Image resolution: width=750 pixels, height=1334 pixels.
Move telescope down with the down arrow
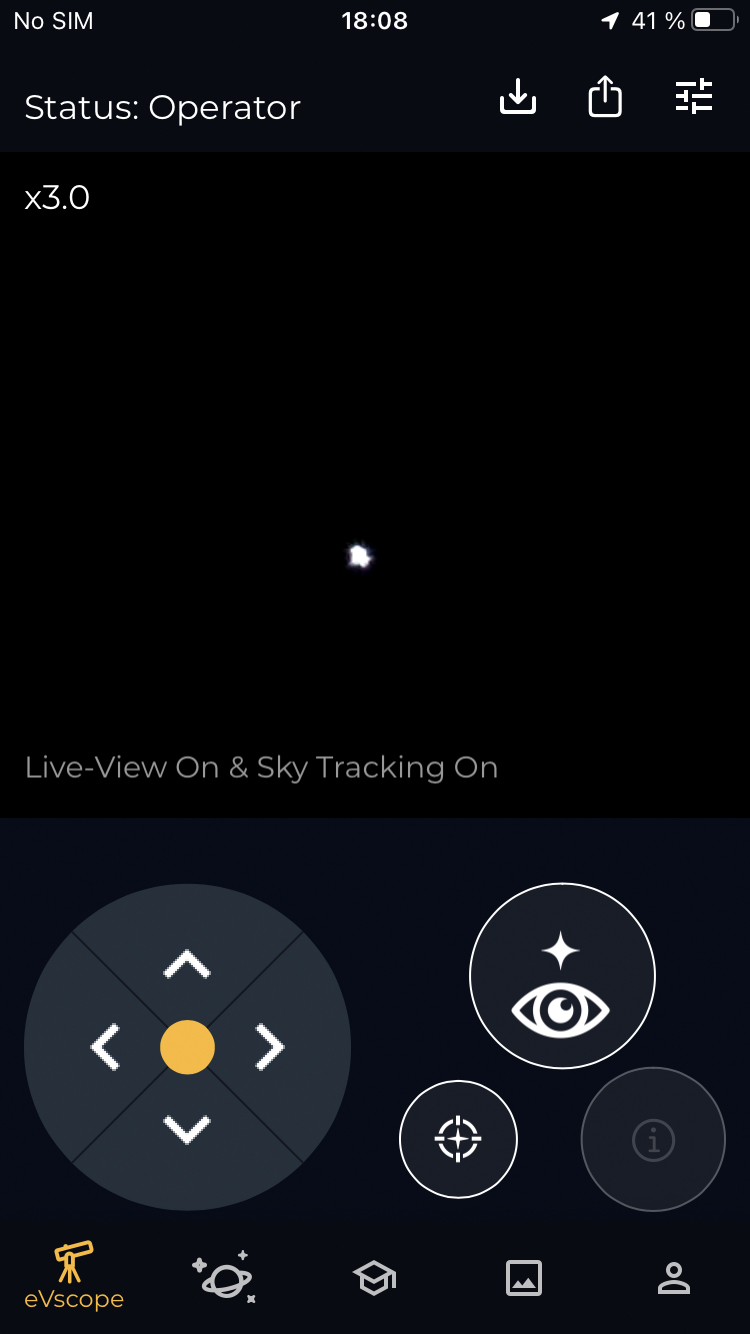[x=187, y=1130]
